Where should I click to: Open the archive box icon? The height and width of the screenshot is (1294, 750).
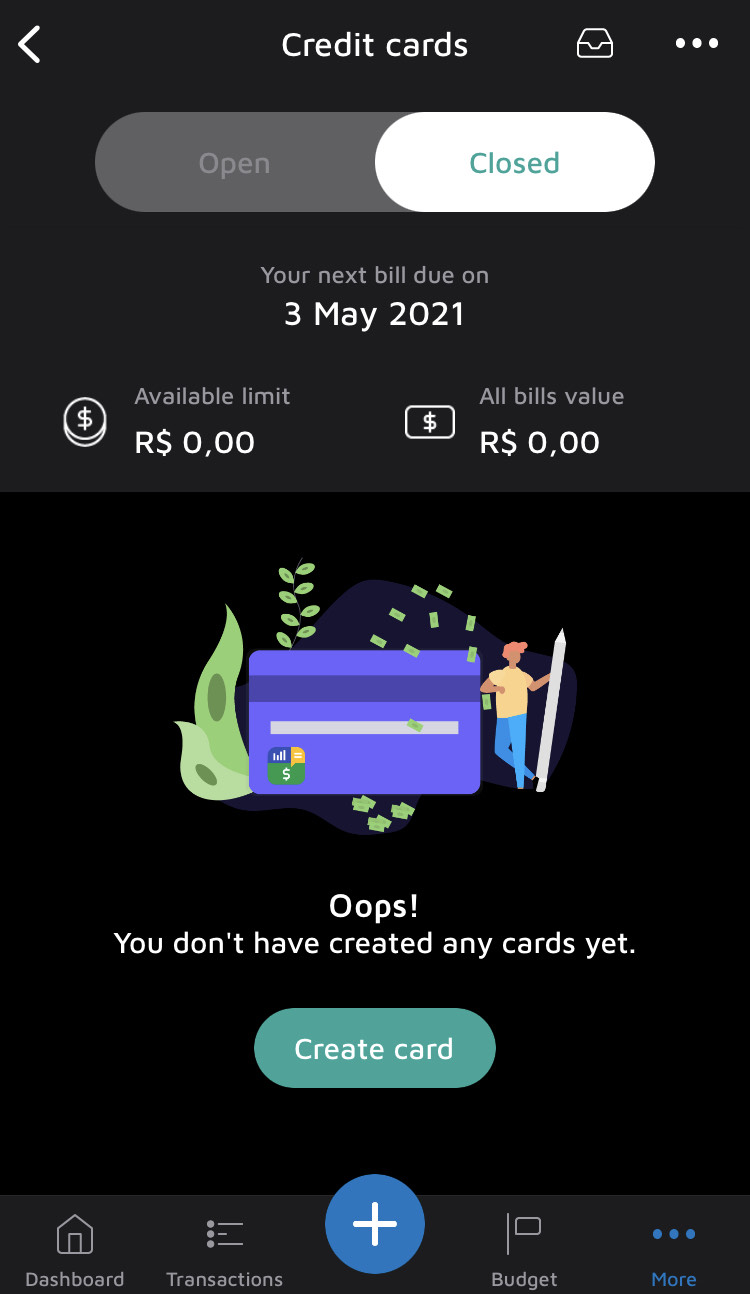595,44
